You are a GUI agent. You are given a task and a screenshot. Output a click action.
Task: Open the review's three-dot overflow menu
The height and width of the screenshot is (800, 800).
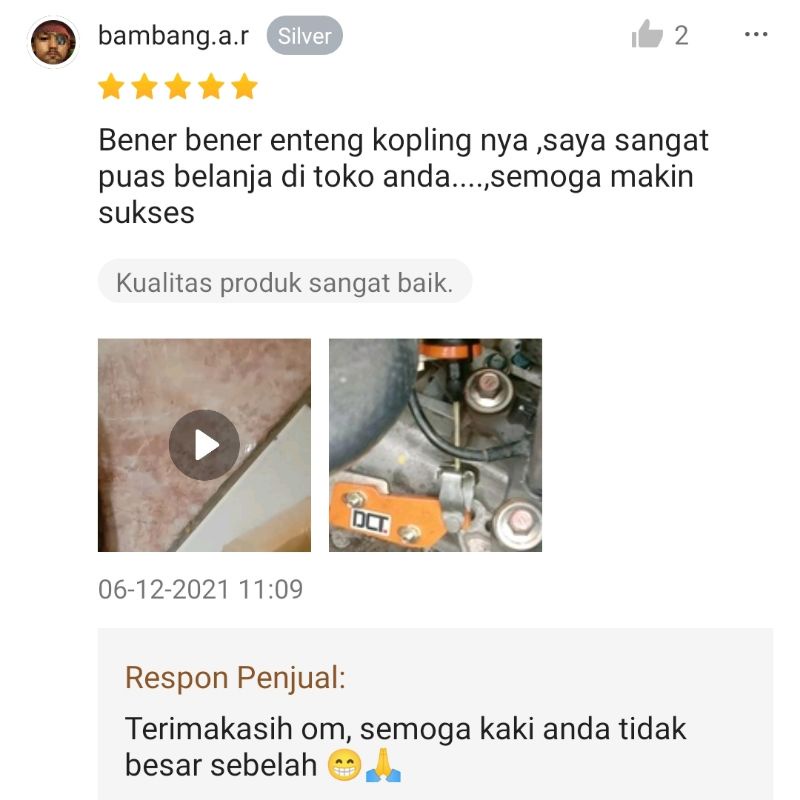(x=756, y=35)
